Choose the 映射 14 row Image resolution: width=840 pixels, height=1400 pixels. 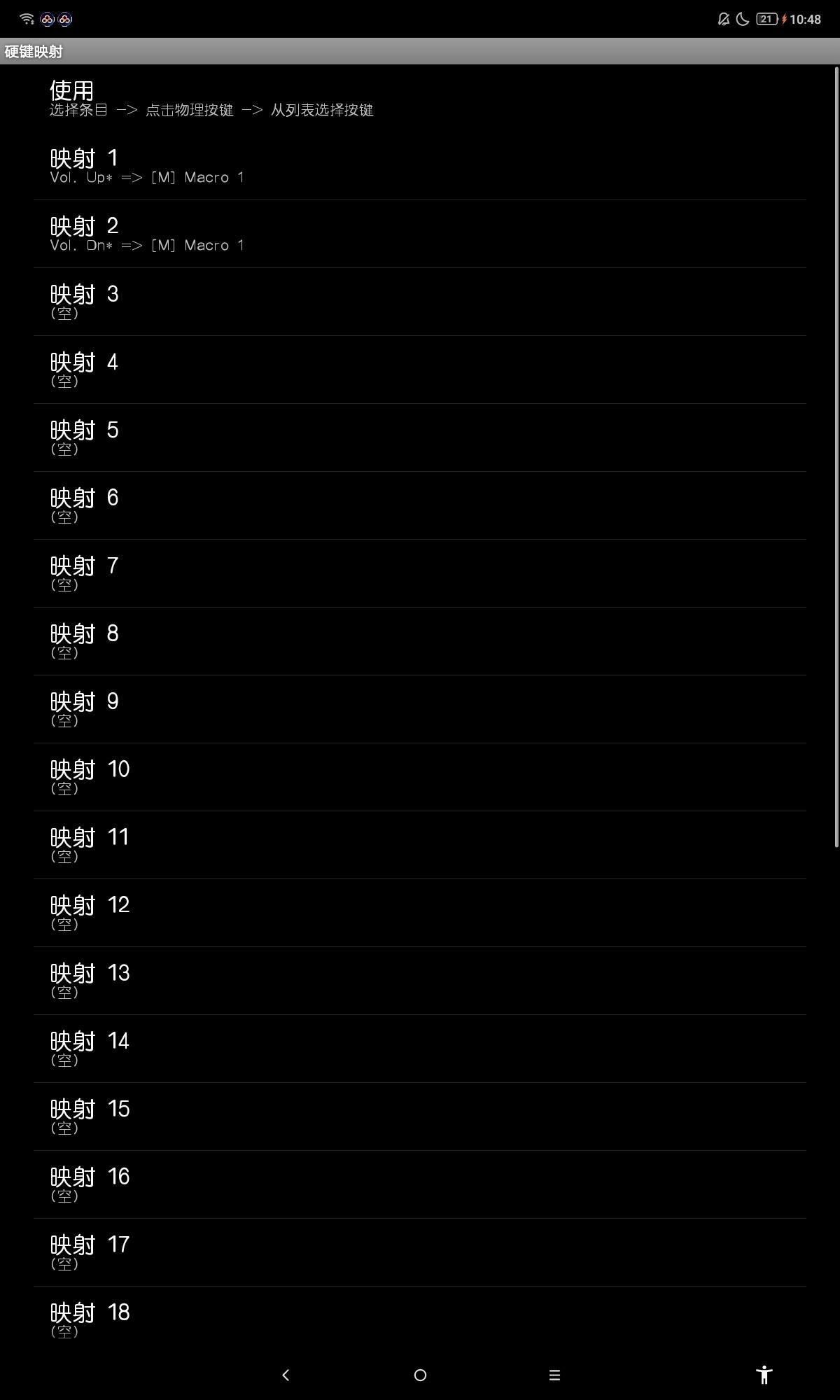(x=420, y=1049)
